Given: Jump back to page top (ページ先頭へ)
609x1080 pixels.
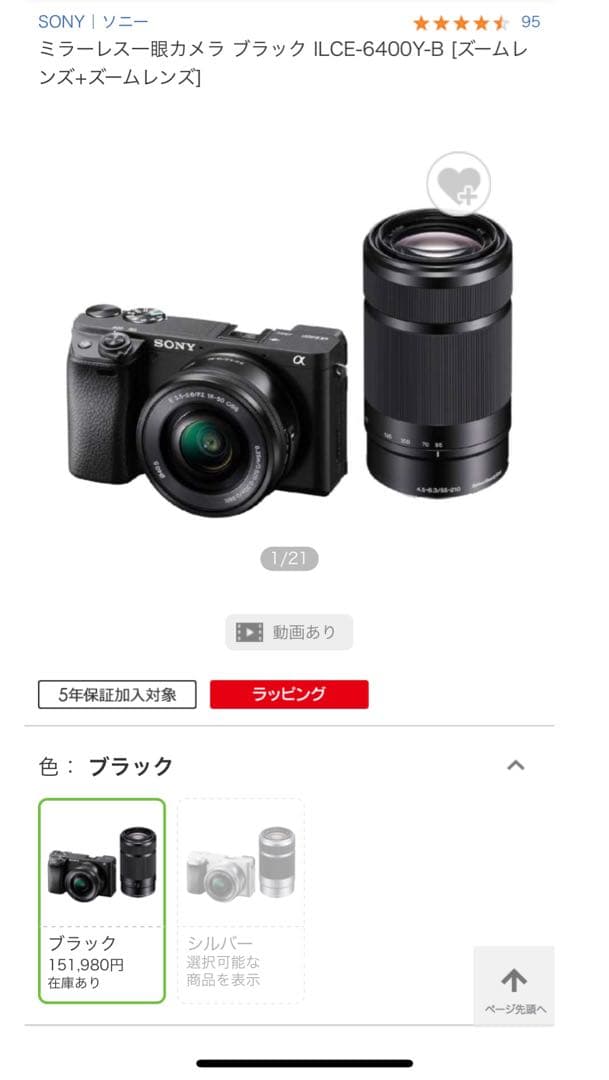Looking at the screenshot, I should coord(514,986).
